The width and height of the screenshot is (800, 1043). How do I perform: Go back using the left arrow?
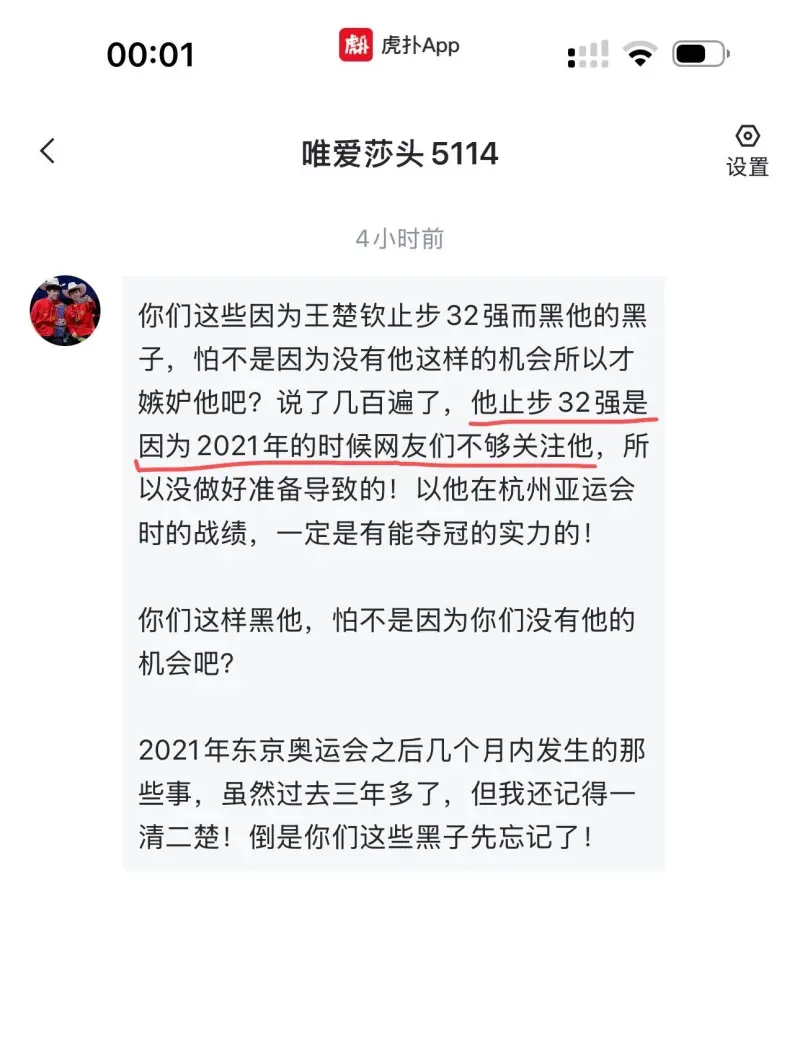click(47, 151)
